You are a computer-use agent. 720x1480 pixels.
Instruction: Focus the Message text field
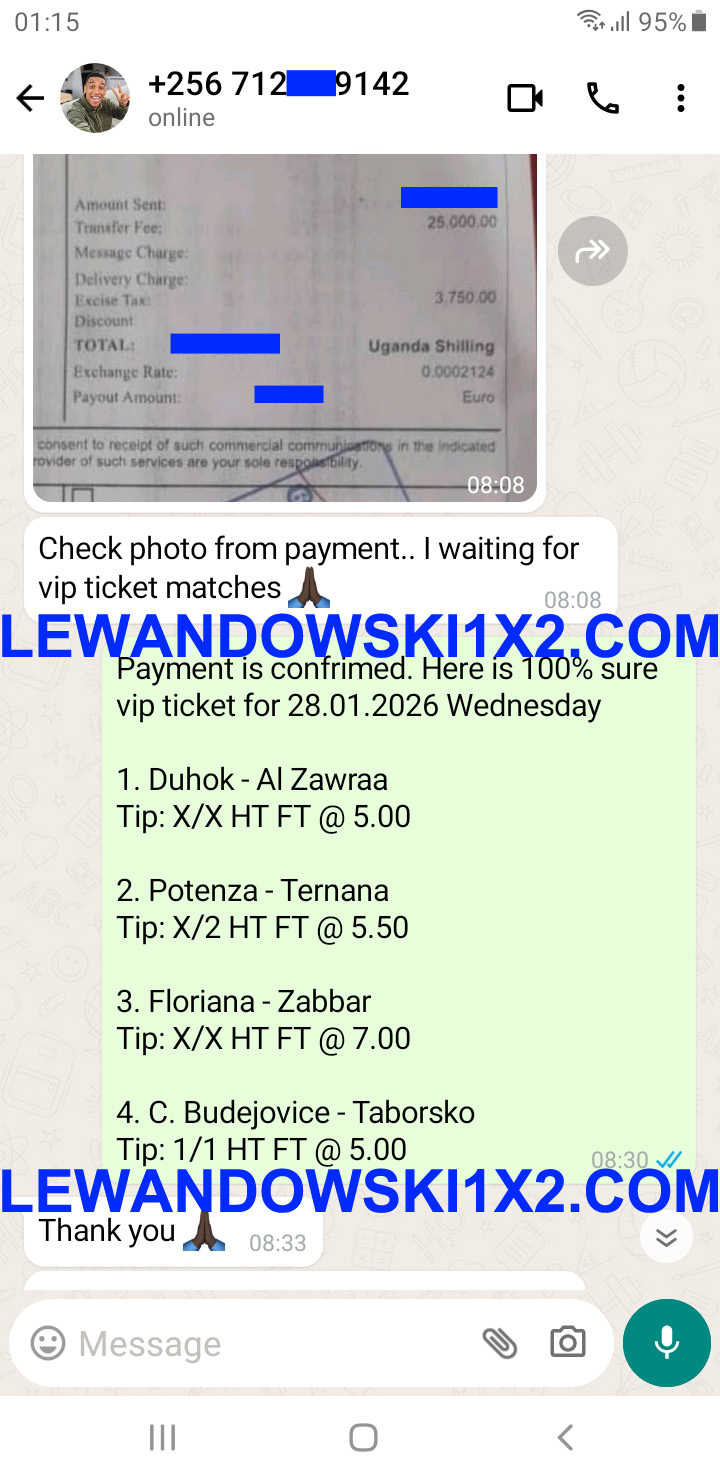click(x=270, y=1343)
